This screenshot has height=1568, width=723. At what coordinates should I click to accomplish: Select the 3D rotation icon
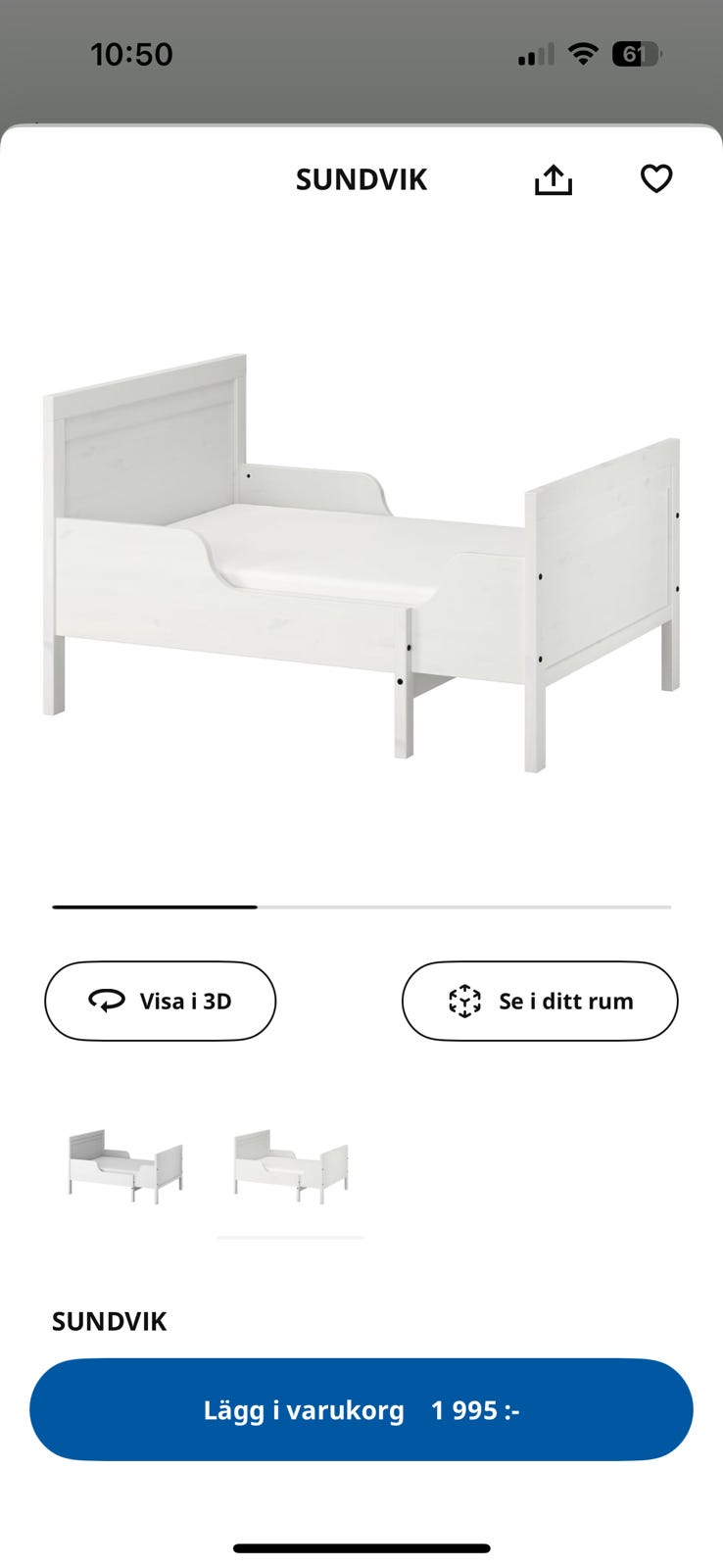pos(108,1001)
